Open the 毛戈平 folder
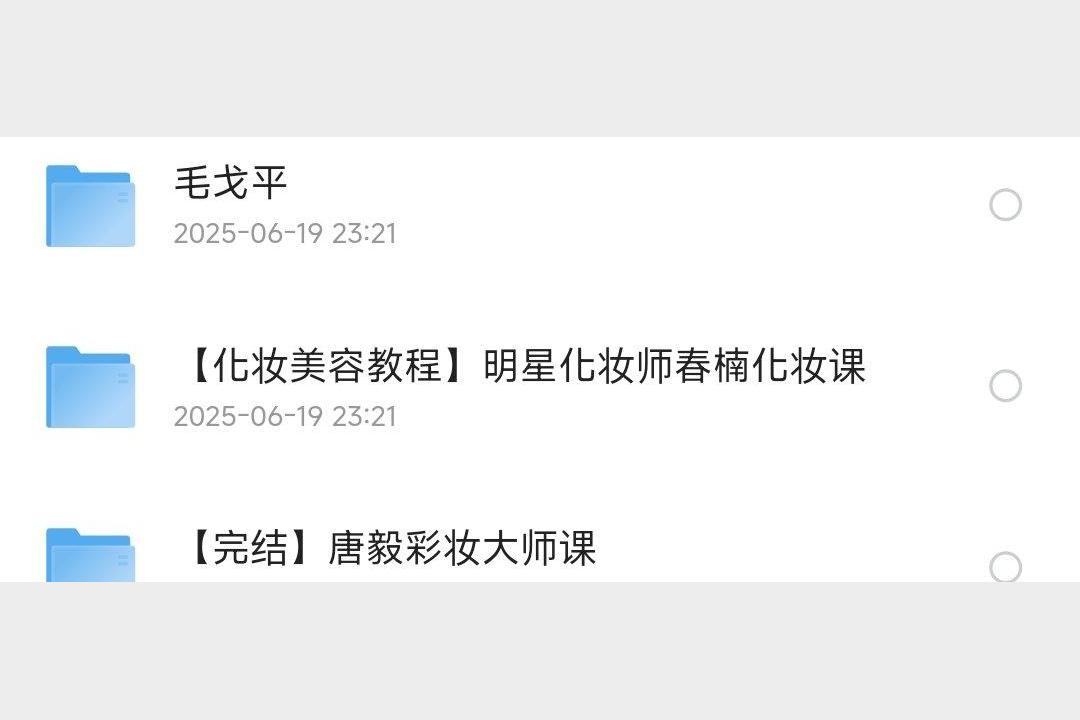1080x720 pixels. 231,185
